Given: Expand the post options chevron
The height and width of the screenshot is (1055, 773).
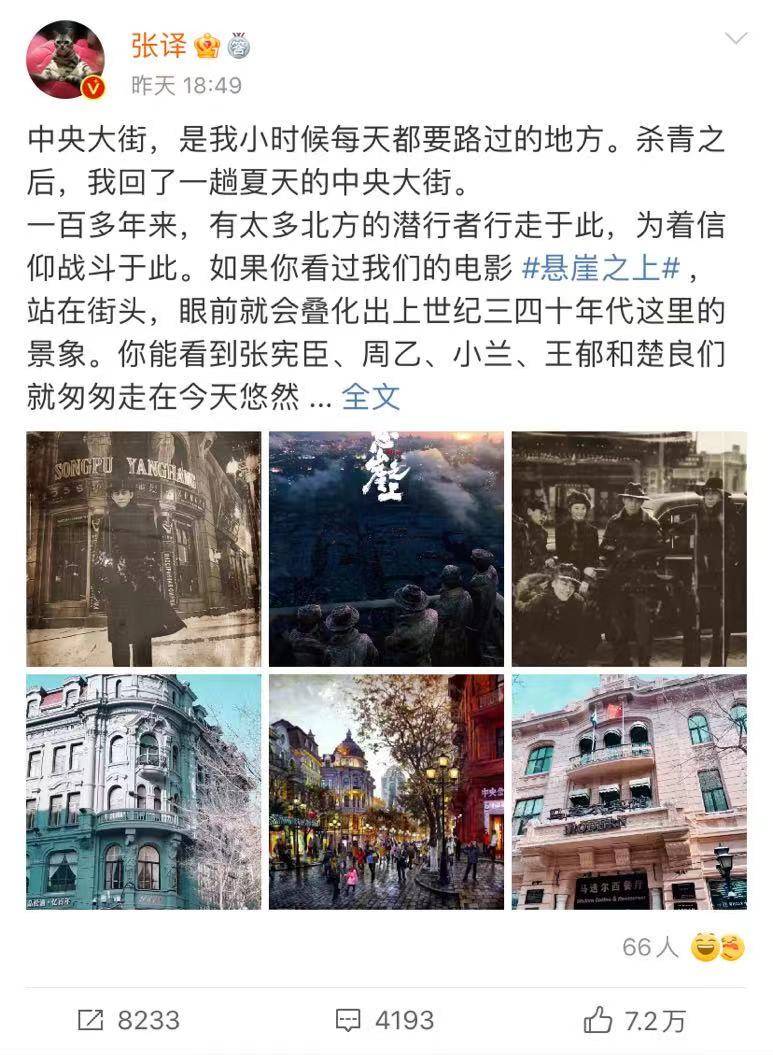Looking at the screenshot, I should click(735, 40).
